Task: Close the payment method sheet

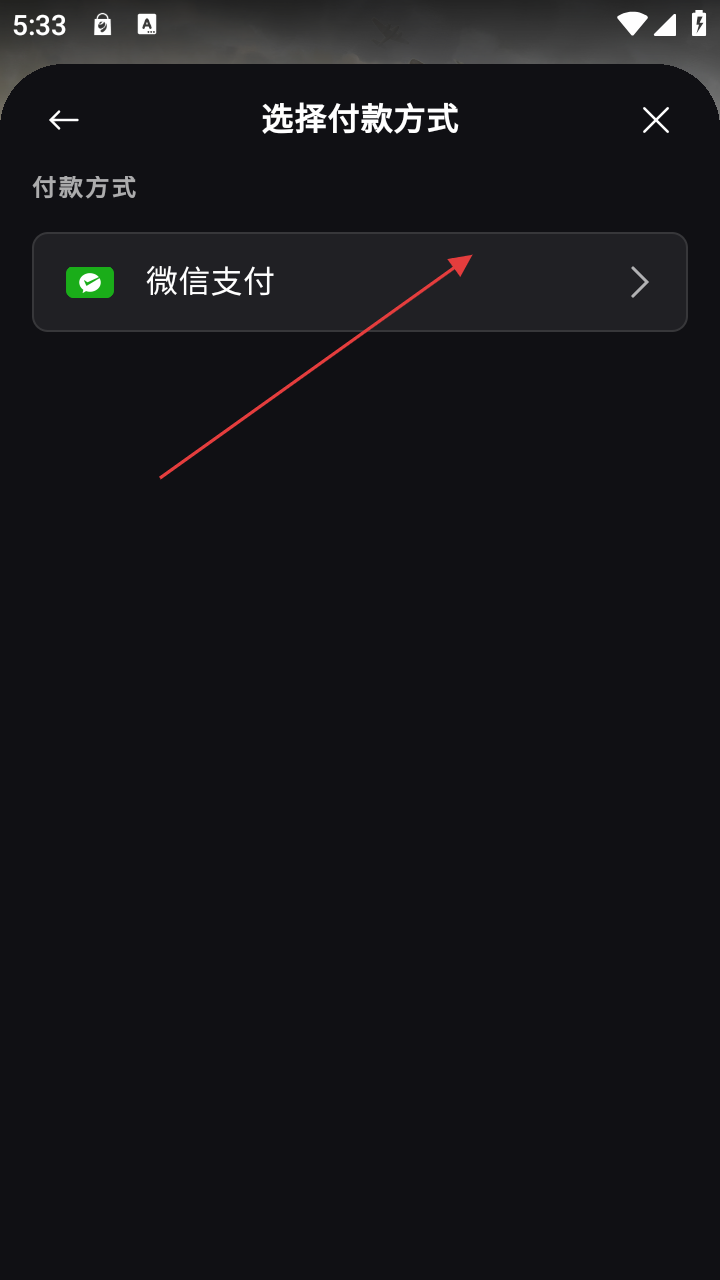Action: point(655,120)
